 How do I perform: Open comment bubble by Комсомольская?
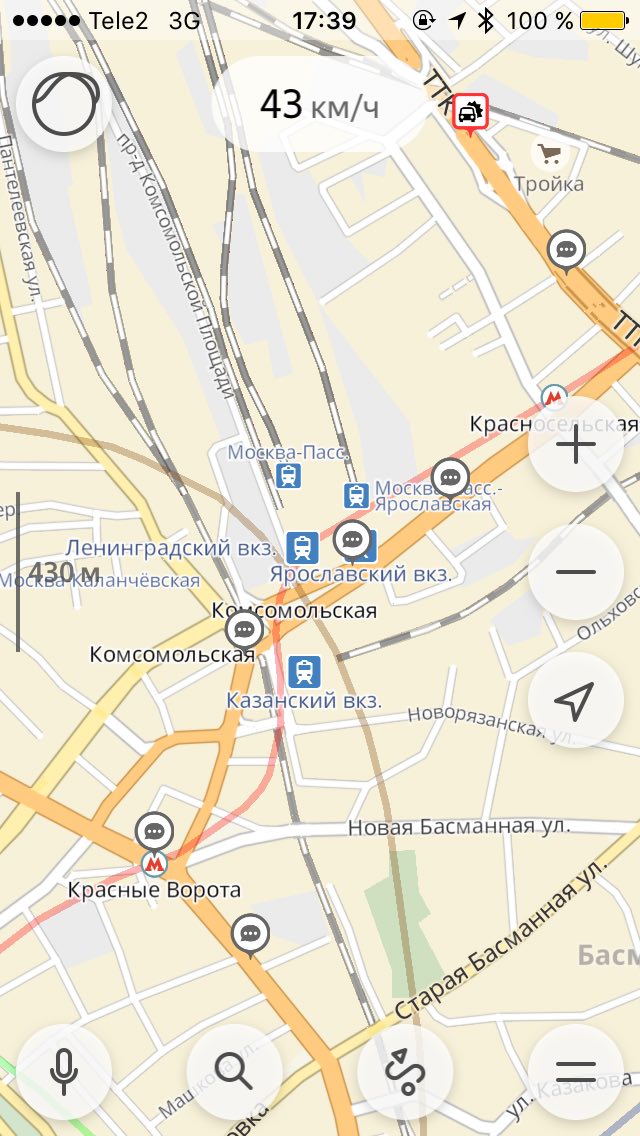pyautogui.click(x=245, y=630)
